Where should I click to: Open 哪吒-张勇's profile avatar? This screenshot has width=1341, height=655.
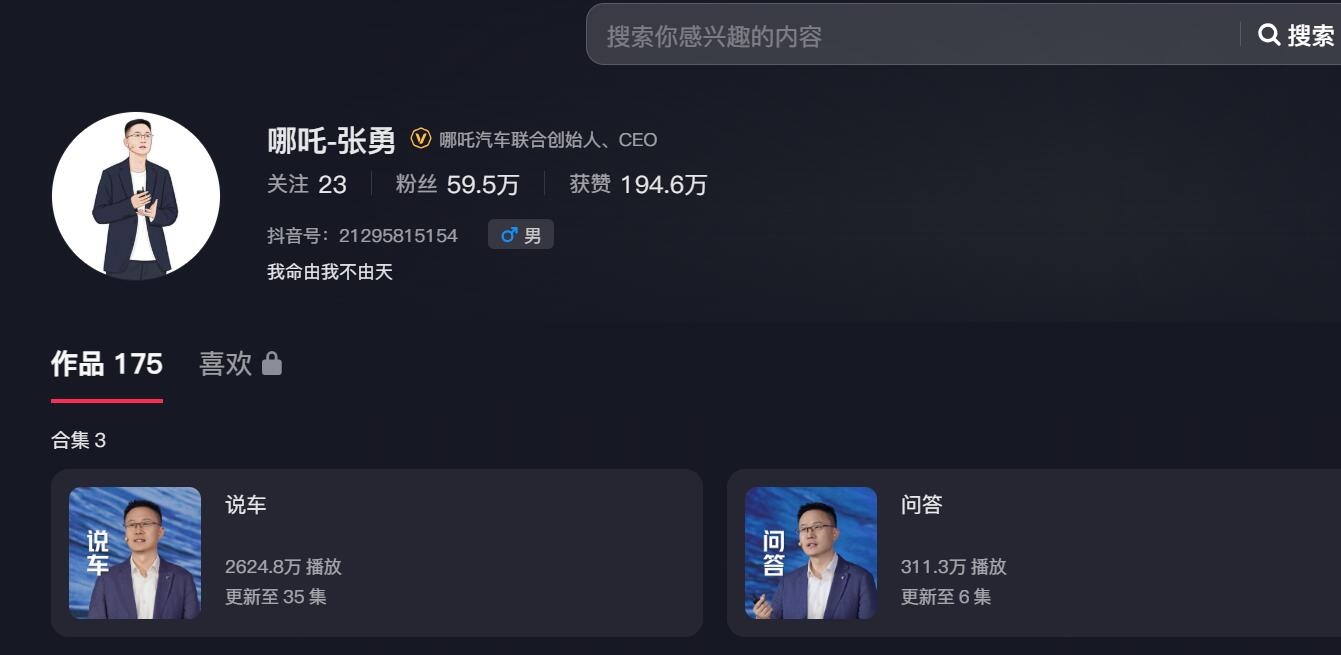pyautogui.click(x=136, y=196)
